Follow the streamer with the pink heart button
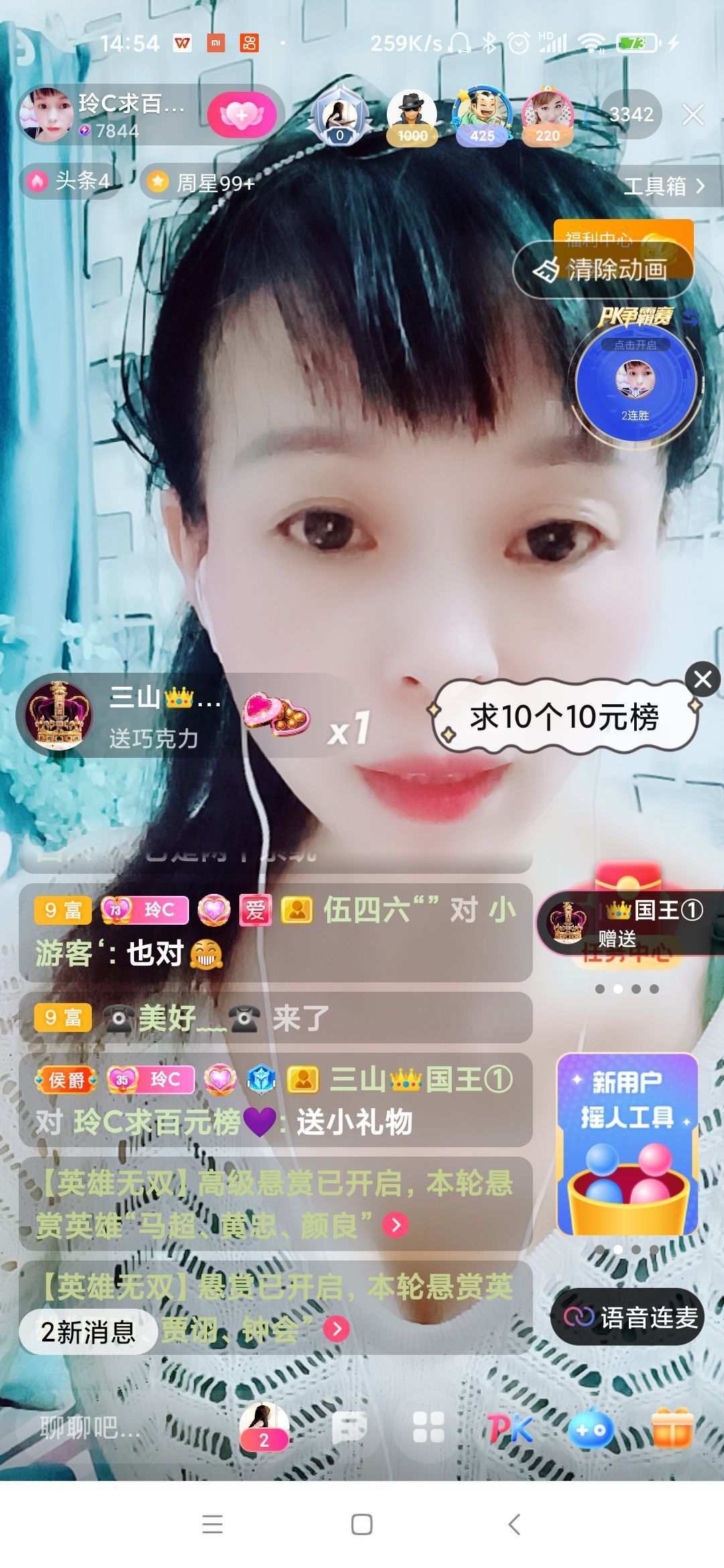Image resolution: width=724 pixels, height=1568 pixels. pos(241,114)
